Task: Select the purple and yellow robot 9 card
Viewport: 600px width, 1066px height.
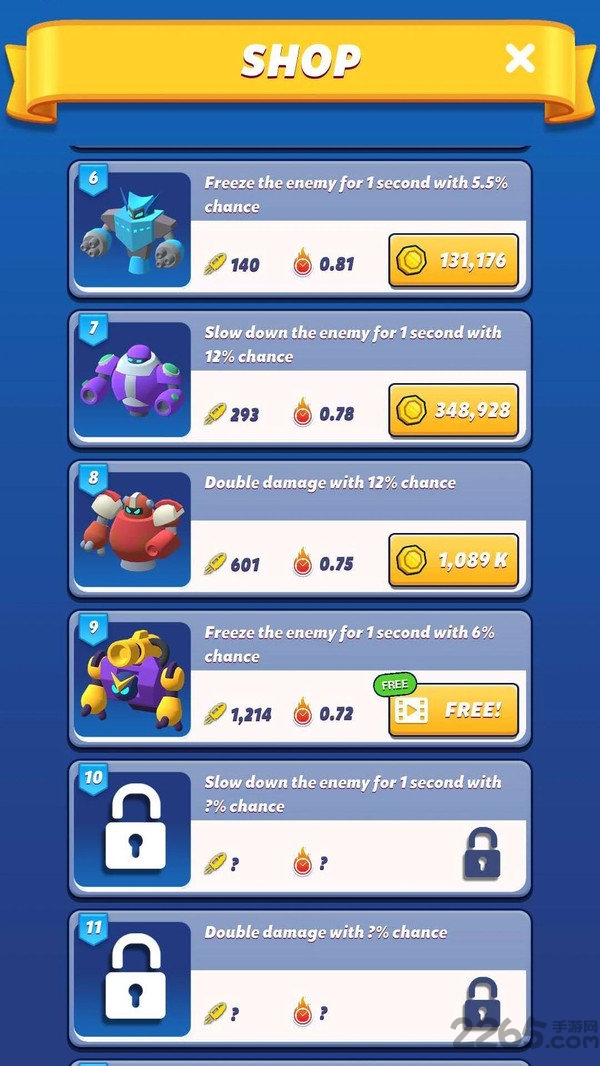Action: point(133,680)
